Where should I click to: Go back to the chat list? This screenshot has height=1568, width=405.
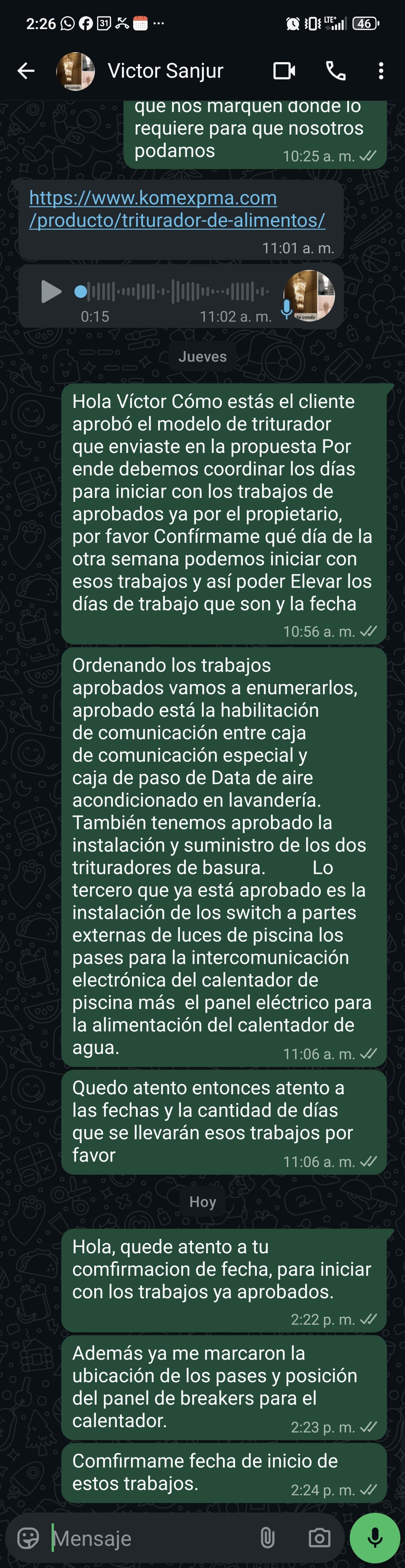click(x=25, y=71)
